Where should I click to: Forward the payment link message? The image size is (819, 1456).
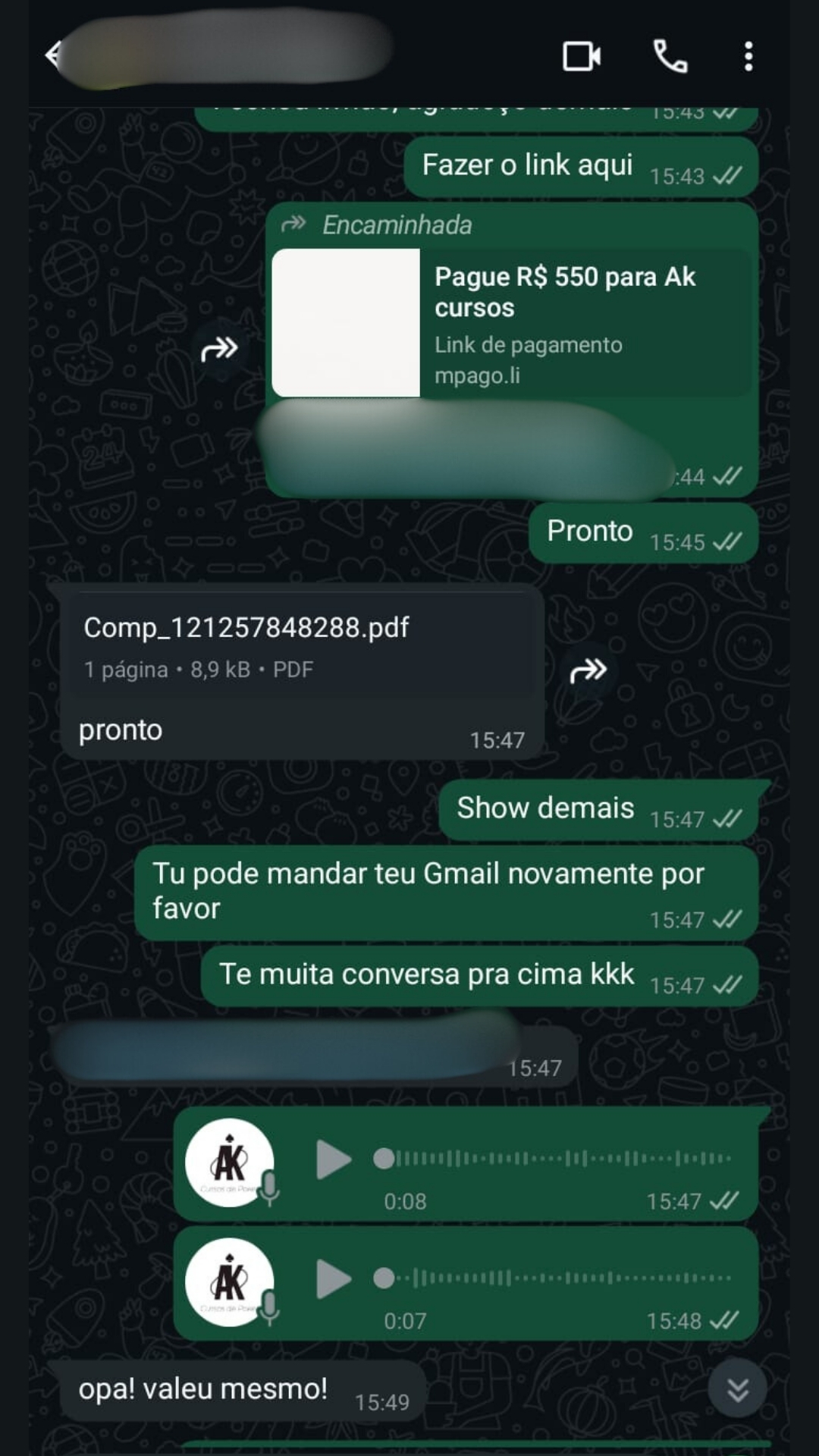pos(220,350)
